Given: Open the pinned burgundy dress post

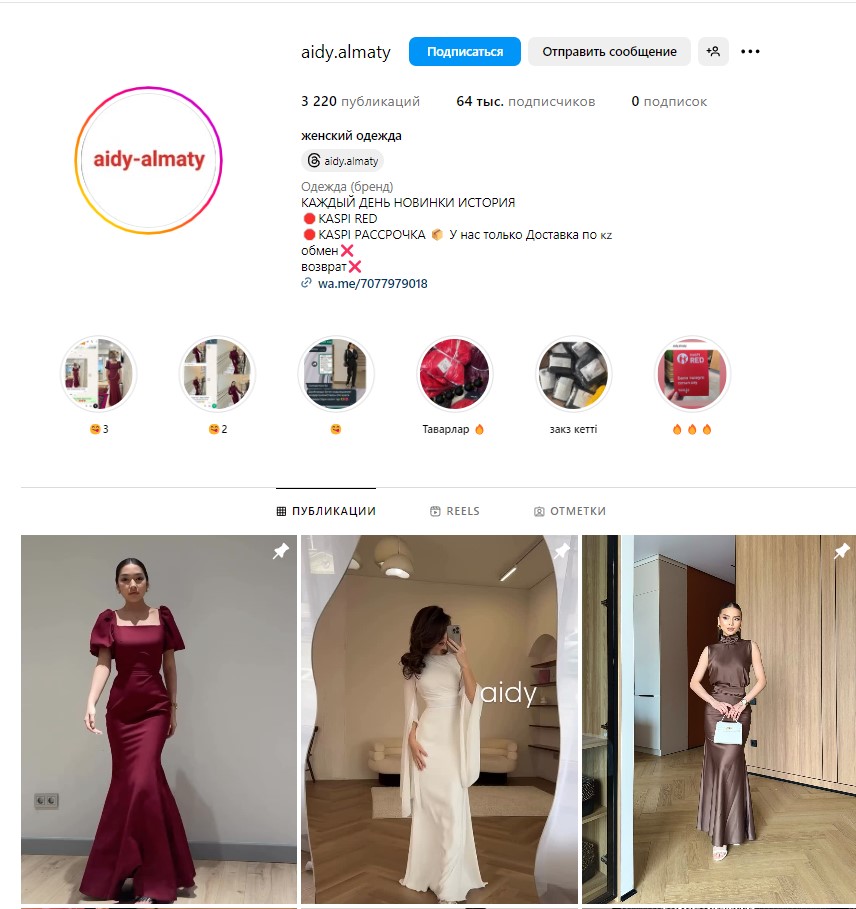Looking at the screenshot, I should 159,720.
